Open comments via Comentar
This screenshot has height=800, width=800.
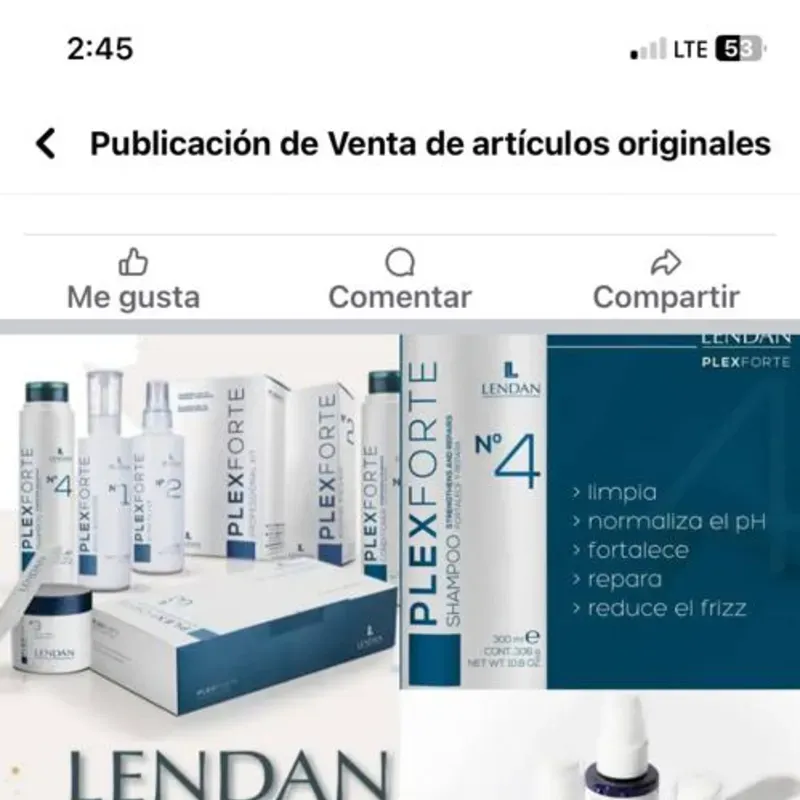pos(400,280)
